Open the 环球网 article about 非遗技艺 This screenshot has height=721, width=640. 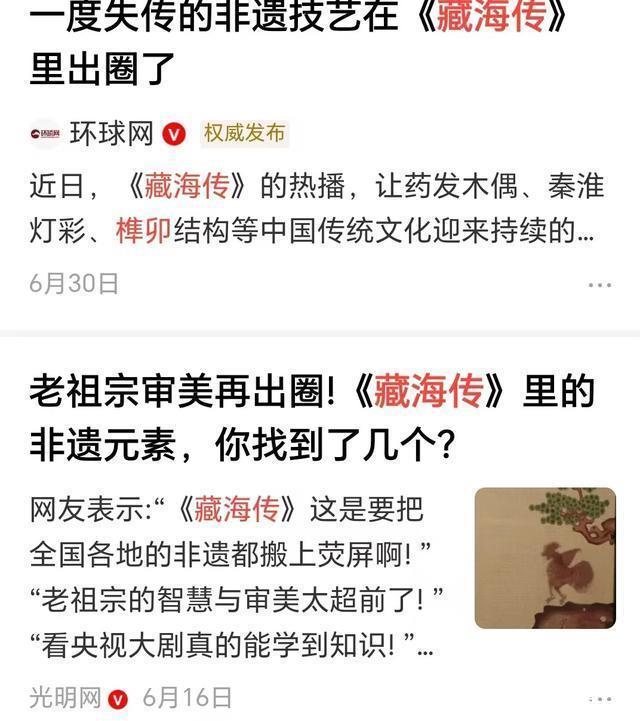click(x=297, y=43)
